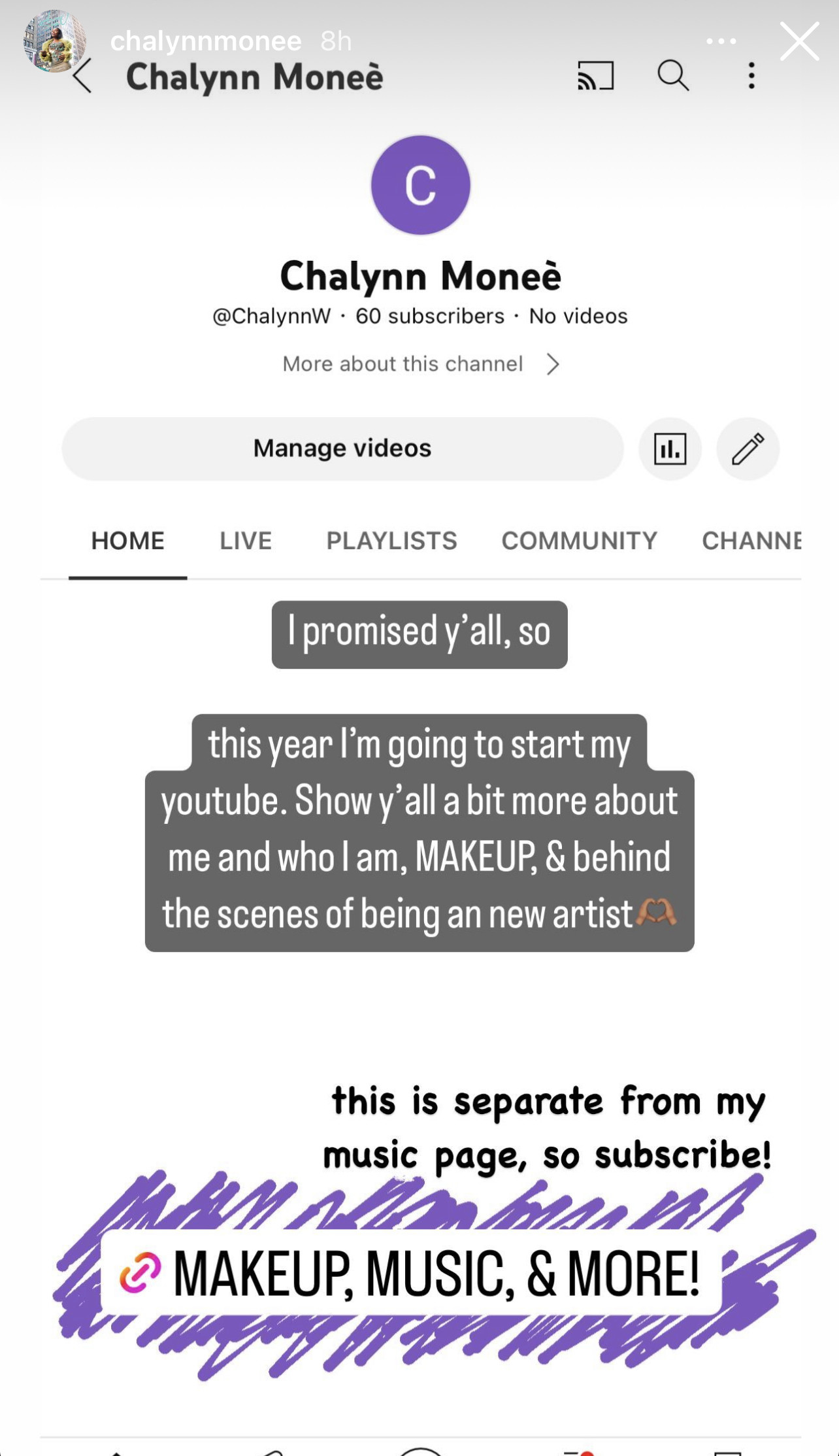Open chalynnmonee's profile picture
Image resolution: width=839 pixels, height=1456 pixels.
[x=55, y=41]
